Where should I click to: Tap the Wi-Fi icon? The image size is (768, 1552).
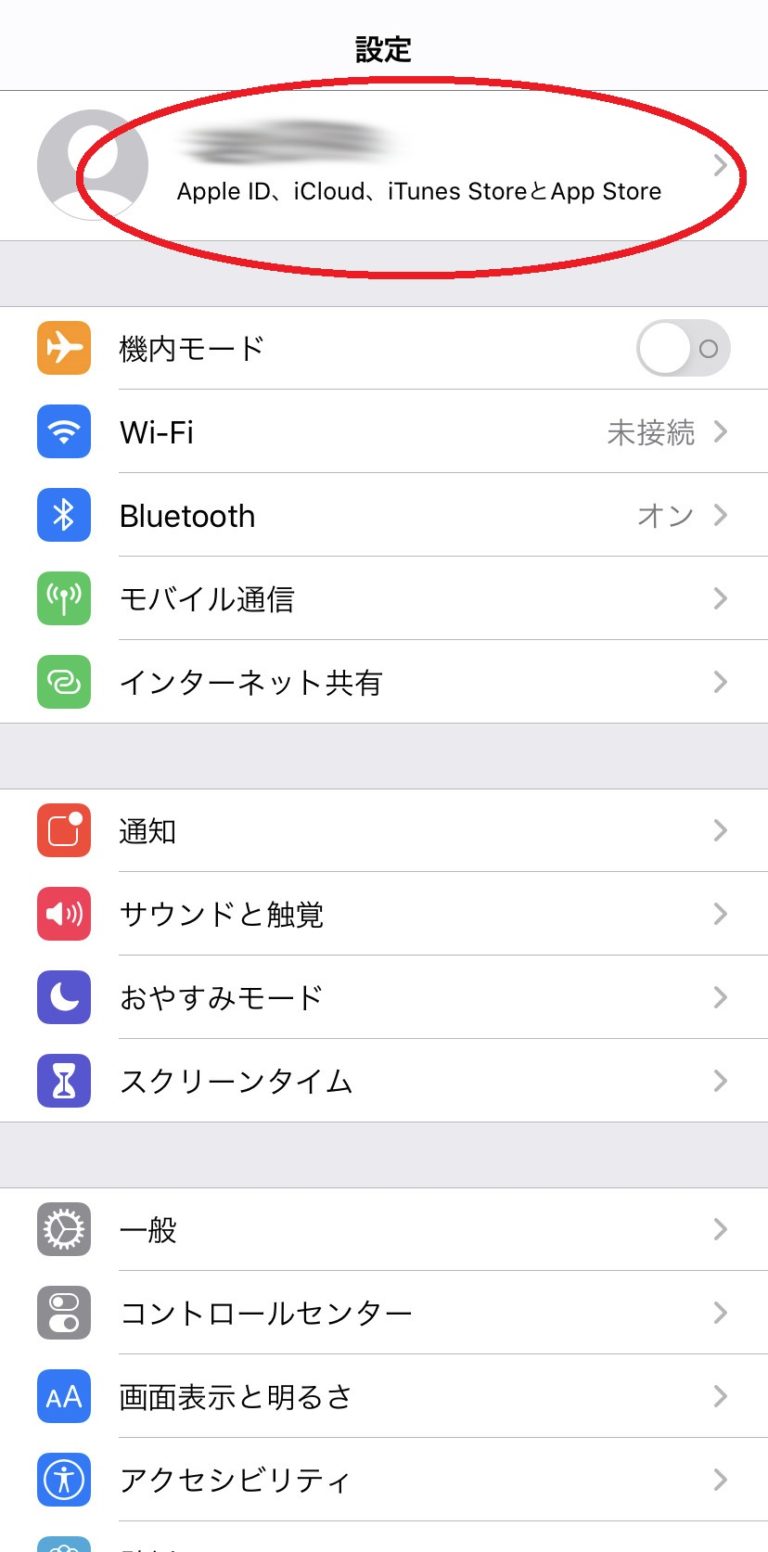[63, 432]
